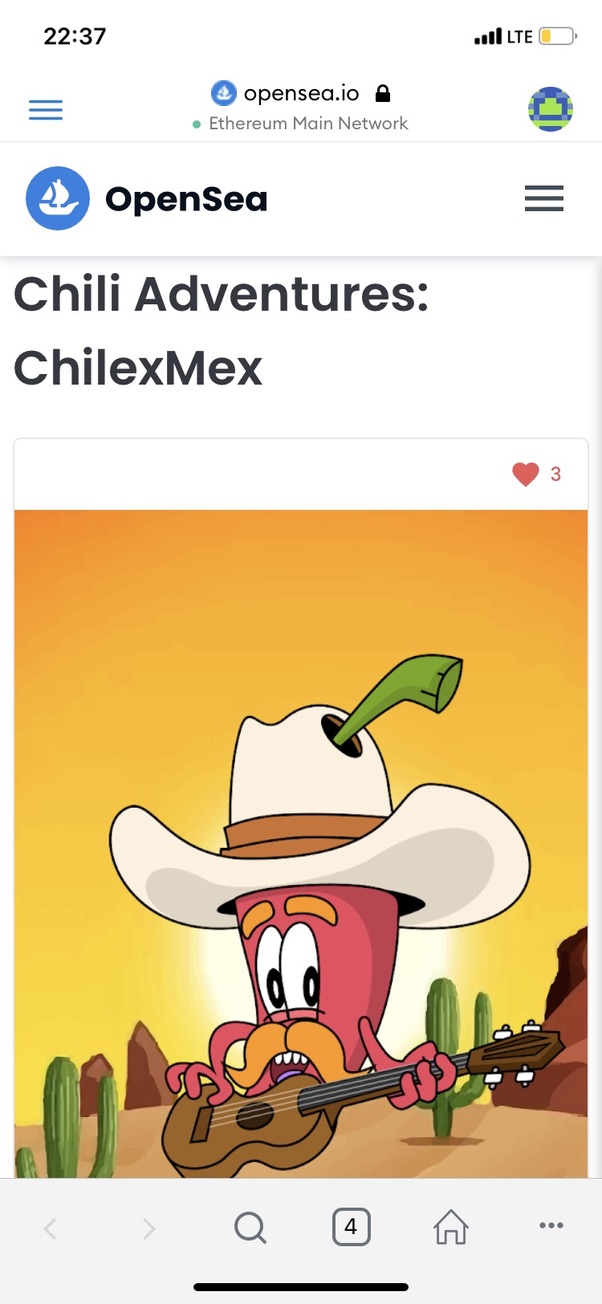Image resolution: width=602 pixels, height=1304 pixels.
Task: Open the browser more options menu
Action: [x=551, y=1226]
